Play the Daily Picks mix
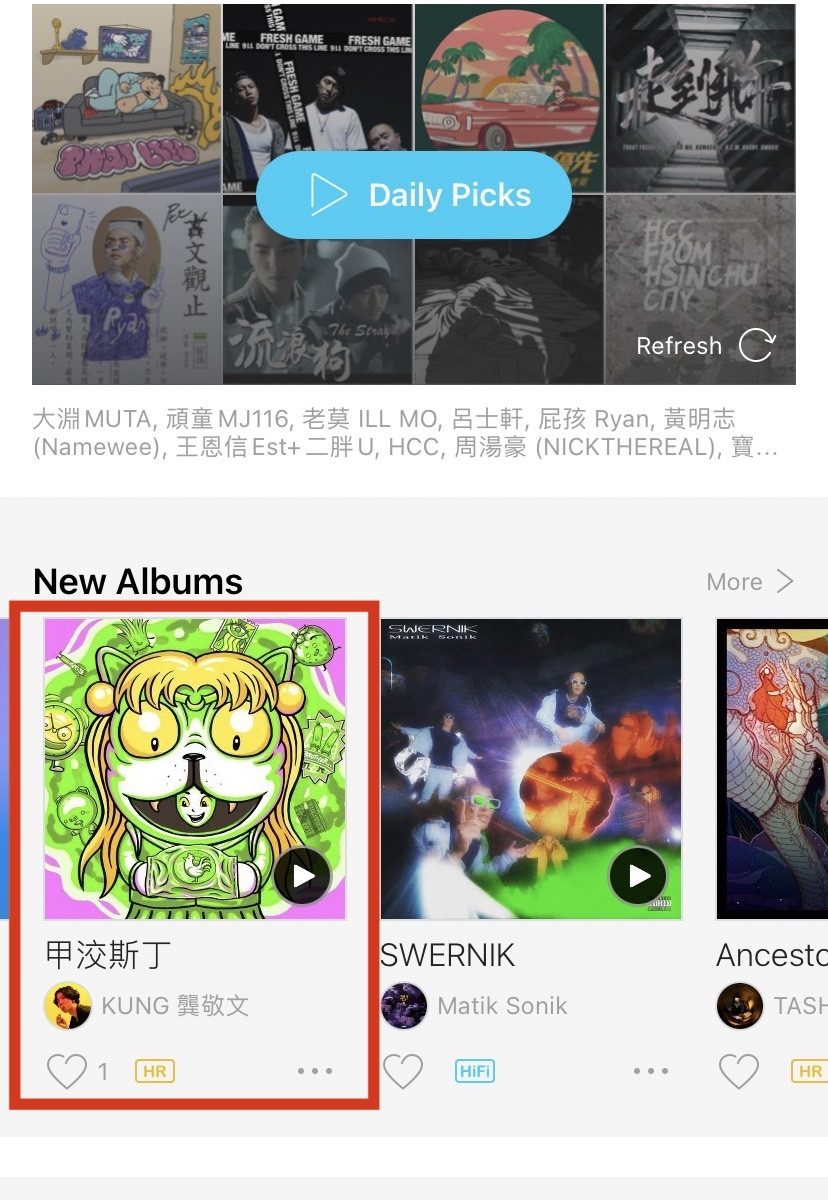This screenshot has height=1200, width=828. 414,195
